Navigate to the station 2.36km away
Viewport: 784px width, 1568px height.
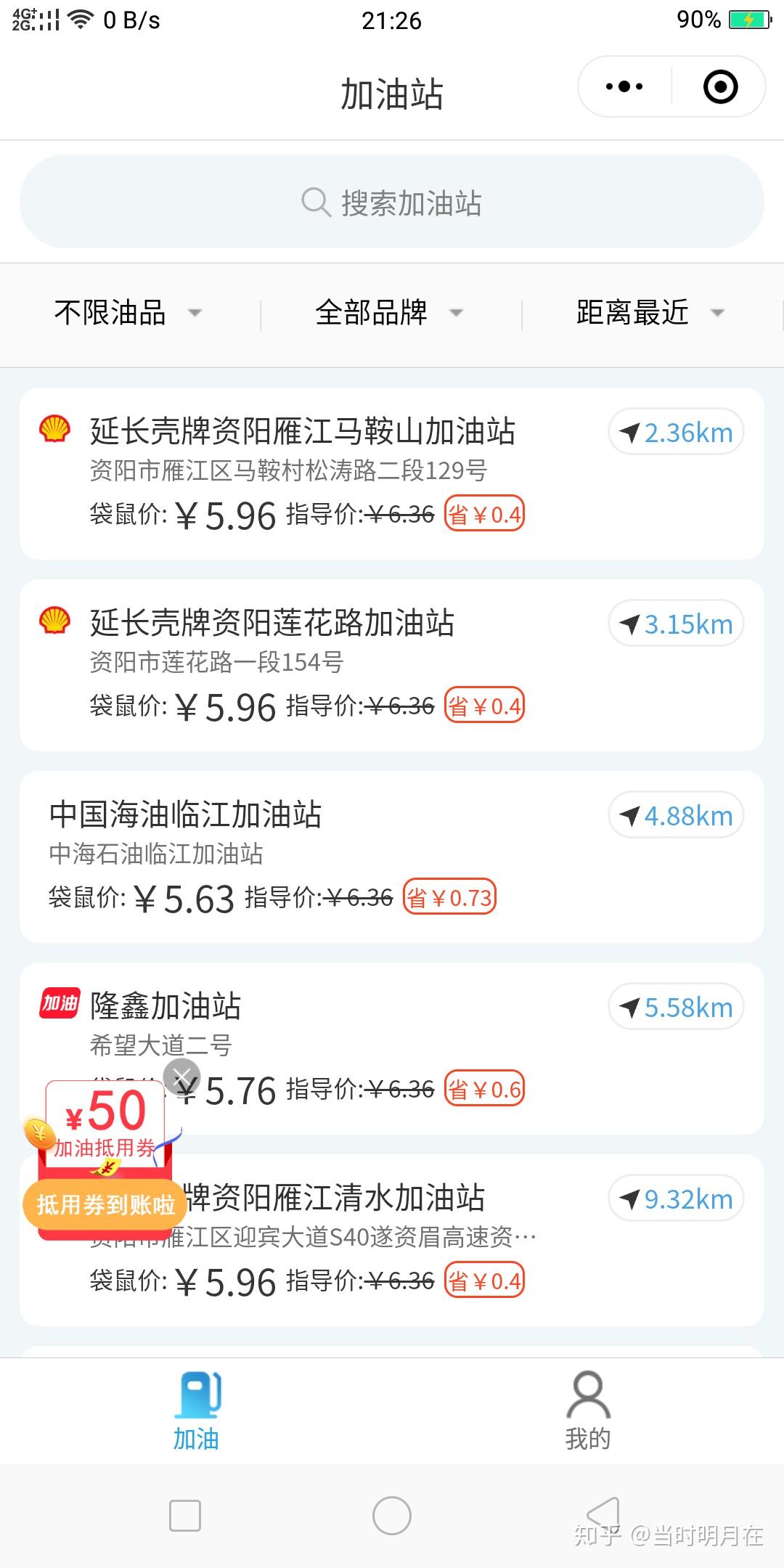pos(676,433)
